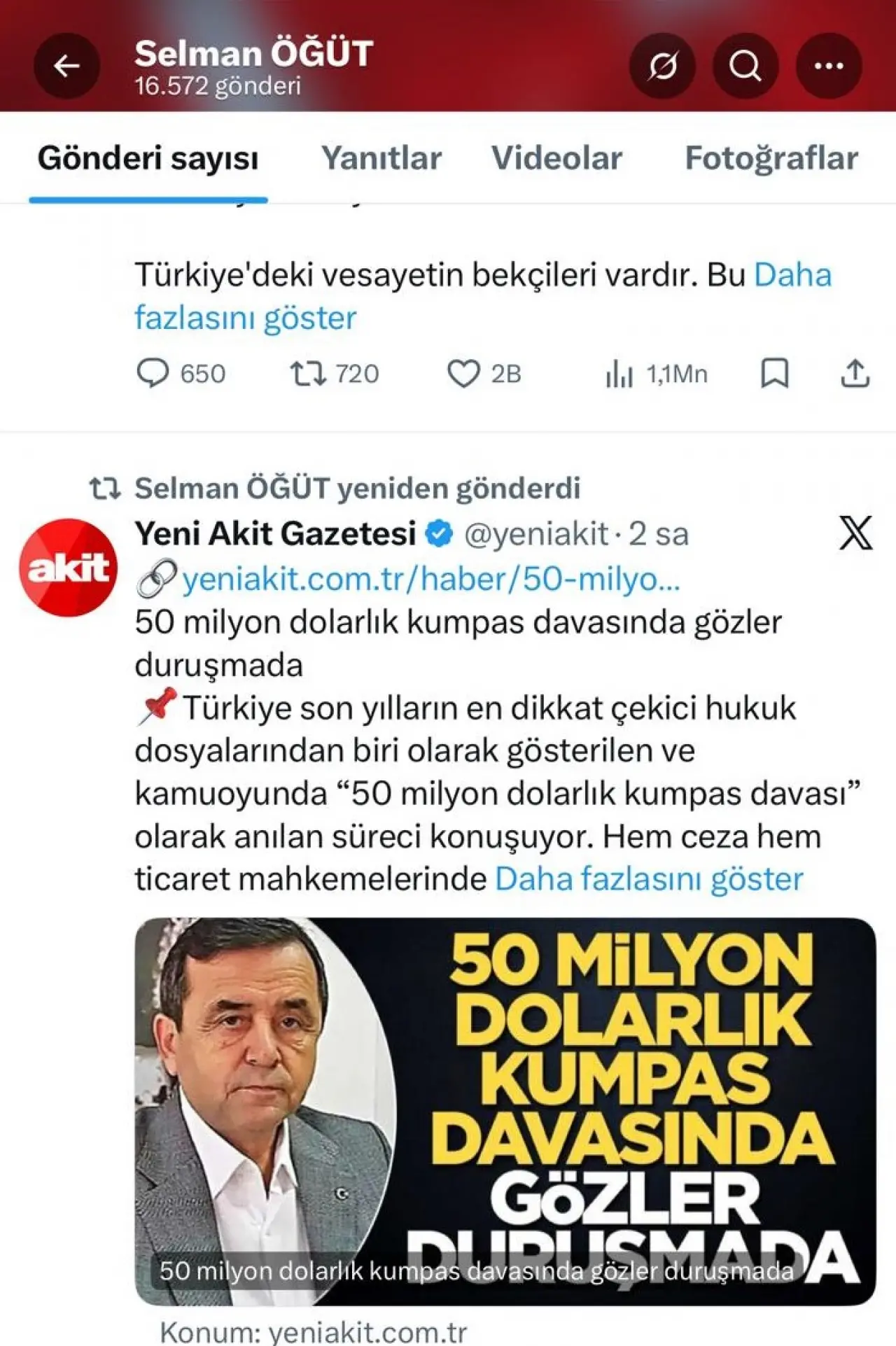The width and height of the screenshot is (896, 1346).
Task: Go back using the arrow button
Action: coord(66,66)
